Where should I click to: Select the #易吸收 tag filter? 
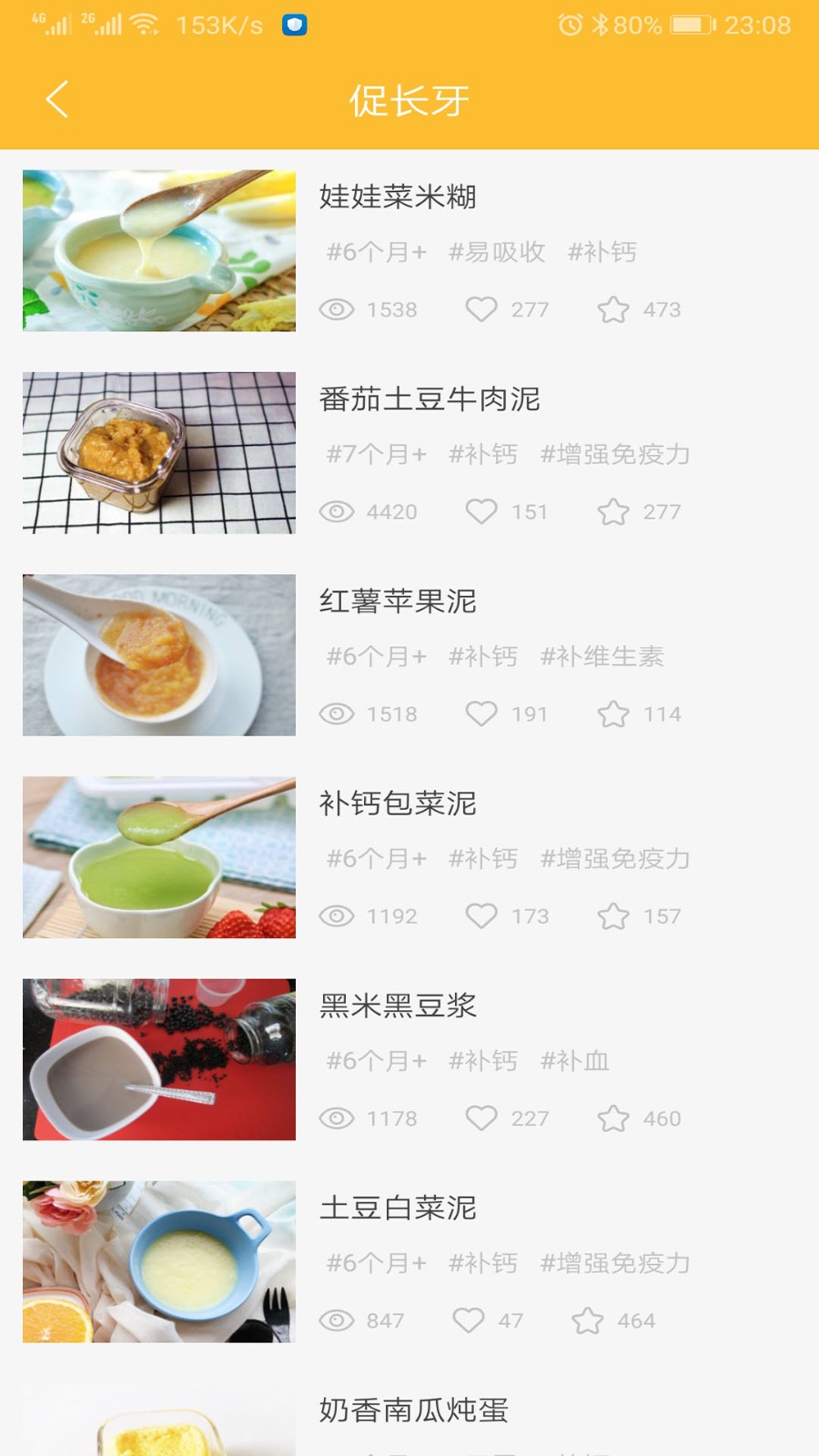point(496,253)
